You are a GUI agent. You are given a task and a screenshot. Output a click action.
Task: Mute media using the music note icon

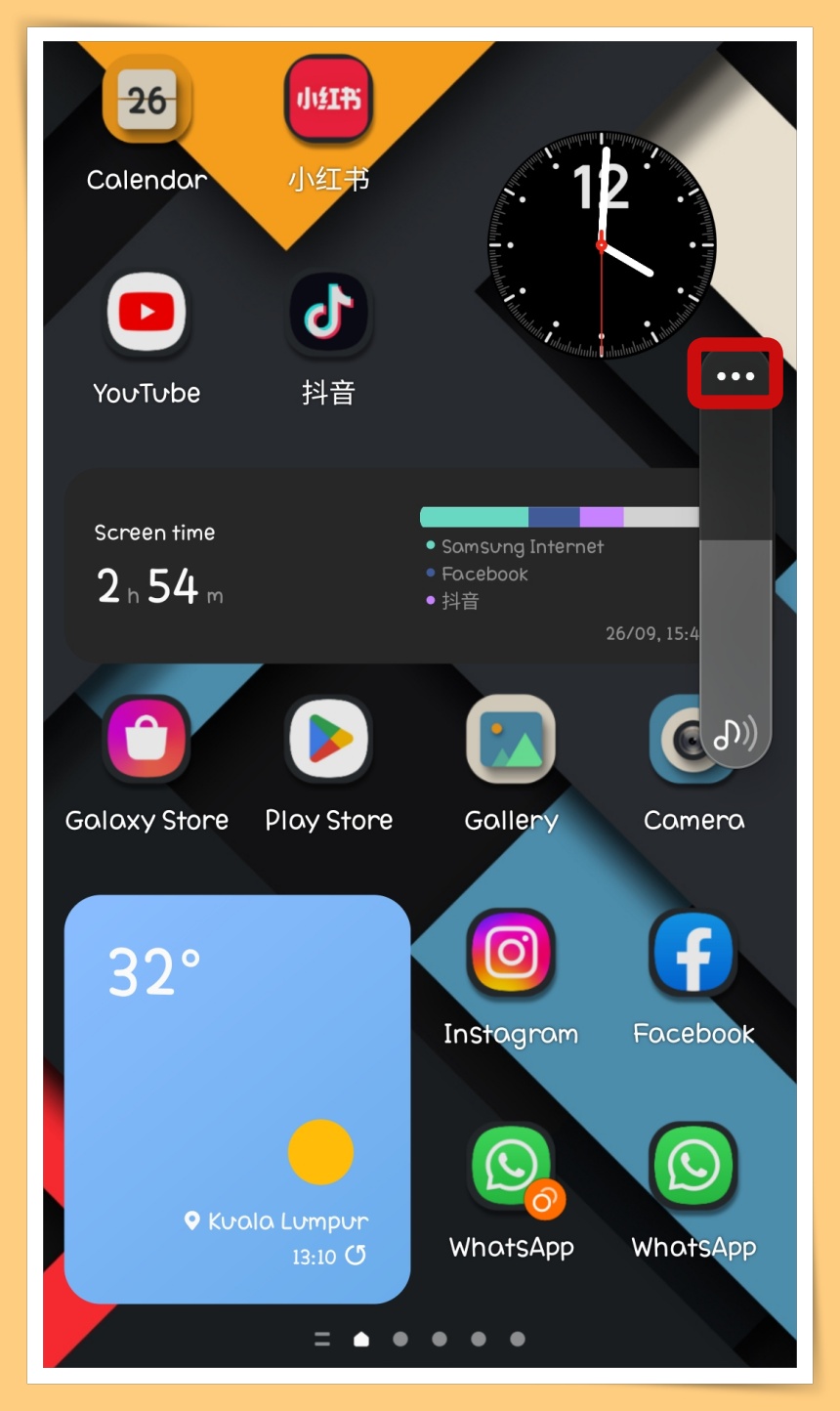point(735,733)
